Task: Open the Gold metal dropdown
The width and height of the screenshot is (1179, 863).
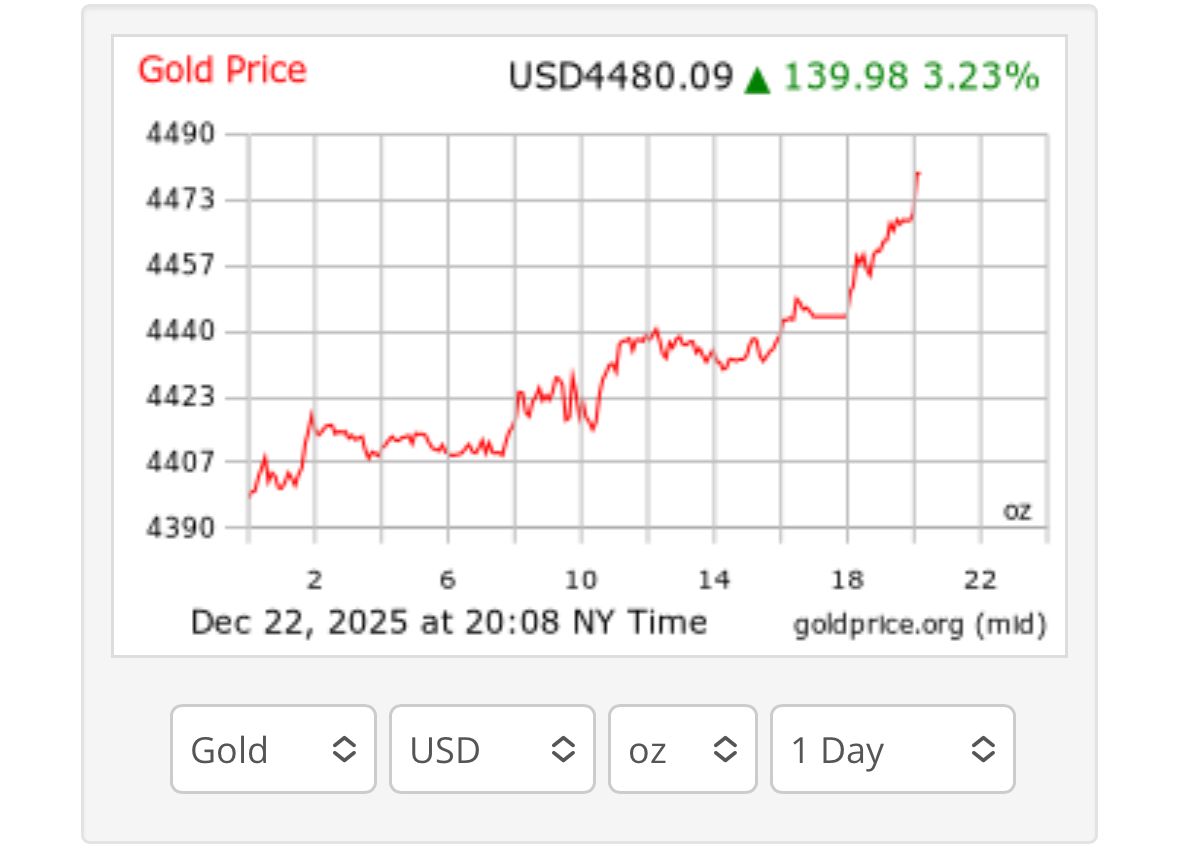Action: [273, 749]
